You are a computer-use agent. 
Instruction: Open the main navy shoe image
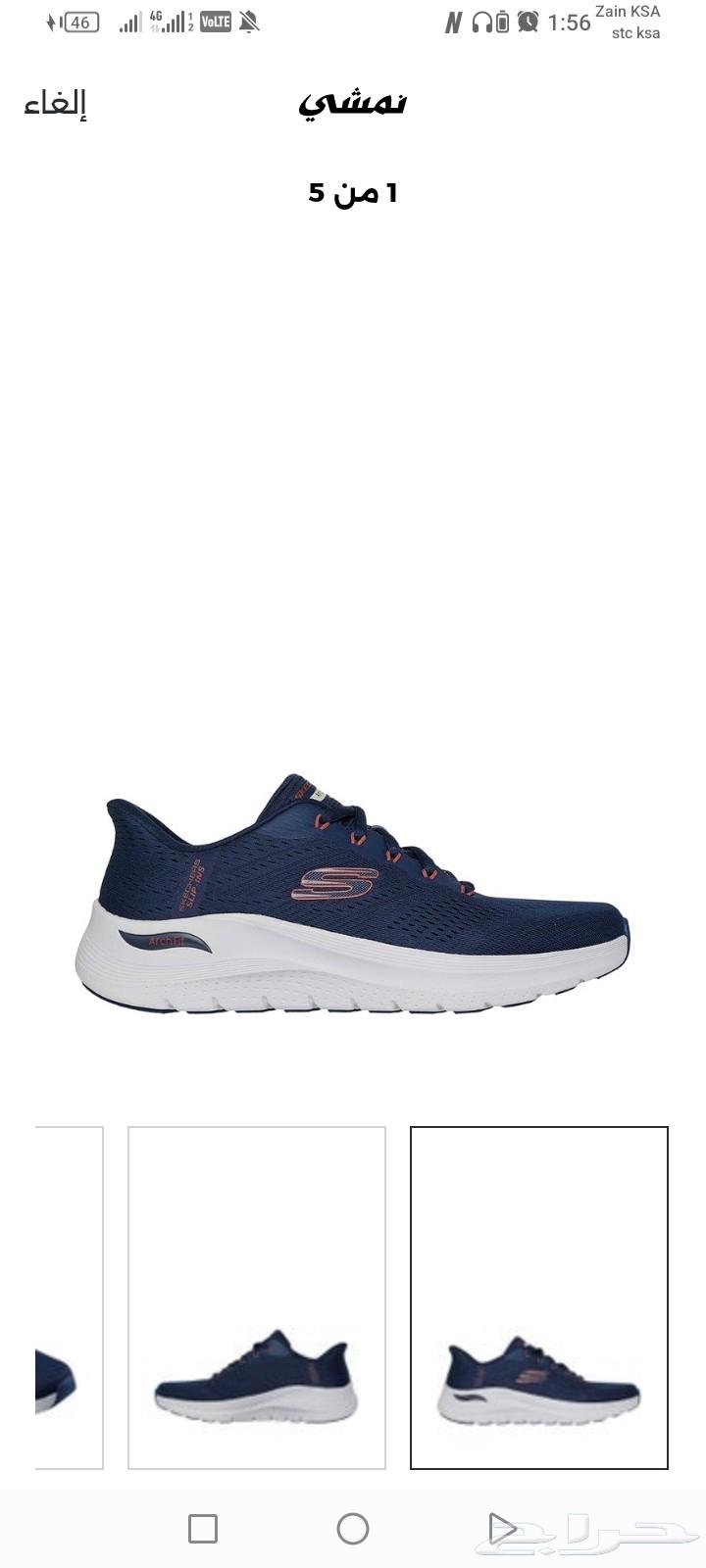(353, 894)
